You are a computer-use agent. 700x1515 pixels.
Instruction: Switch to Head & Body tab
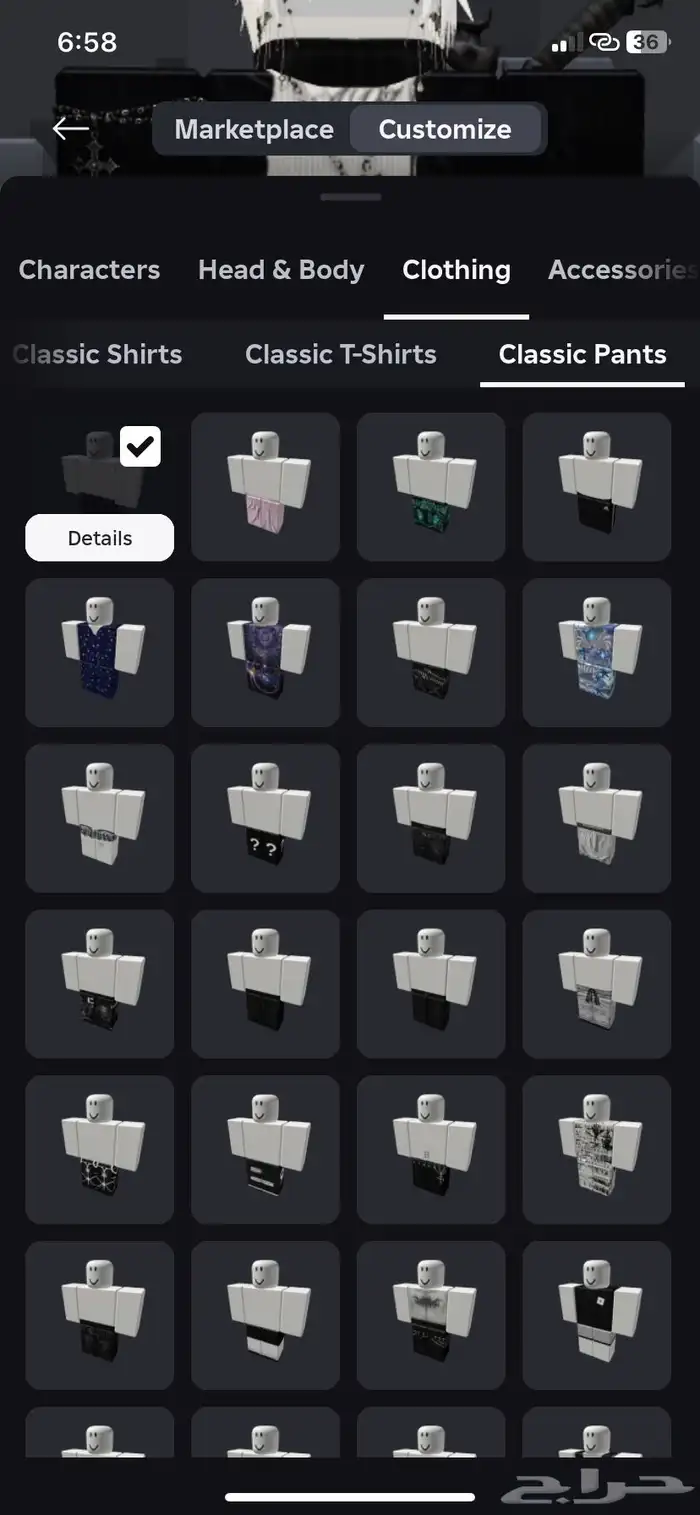coord(281,270)
